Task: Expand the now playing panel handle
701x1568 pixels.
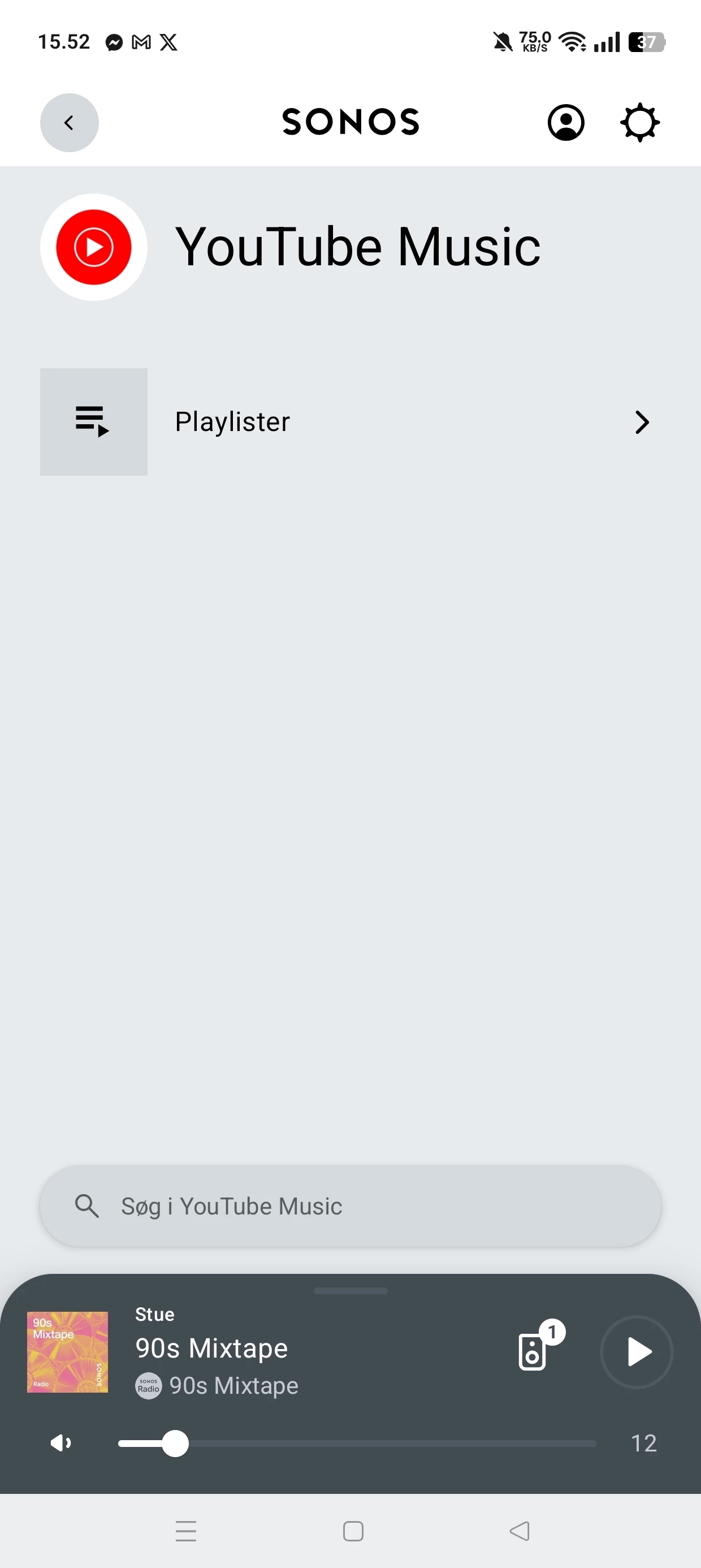Action: point(350,1290)
